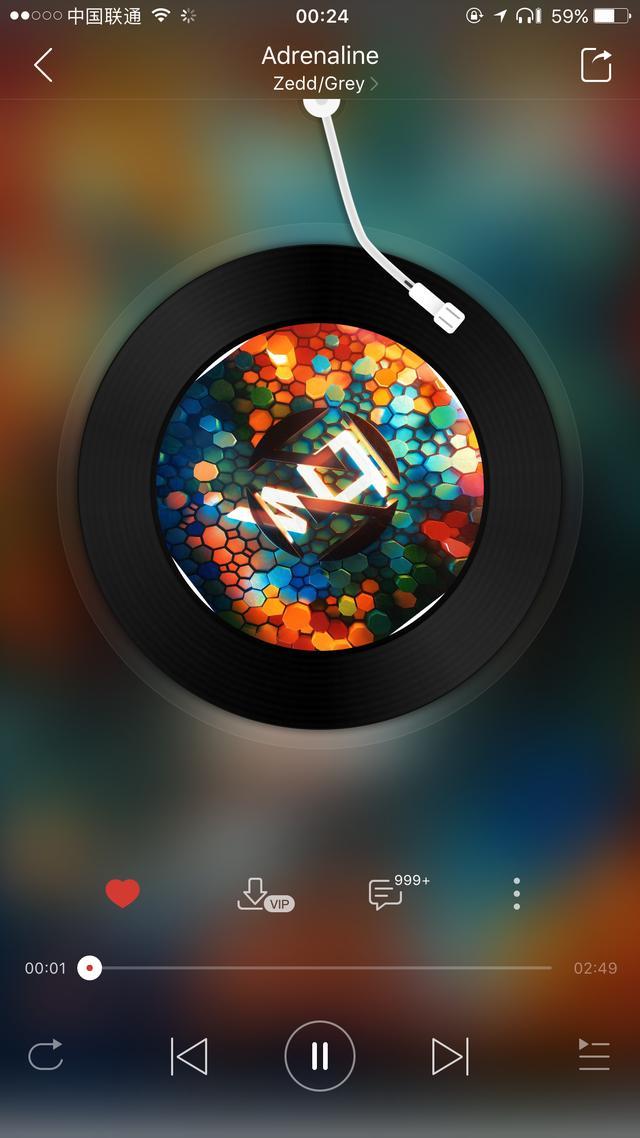This screenshot has height=1138, width=640.
Task: Open the play queue list
Action: click(x=594, y=1055)
